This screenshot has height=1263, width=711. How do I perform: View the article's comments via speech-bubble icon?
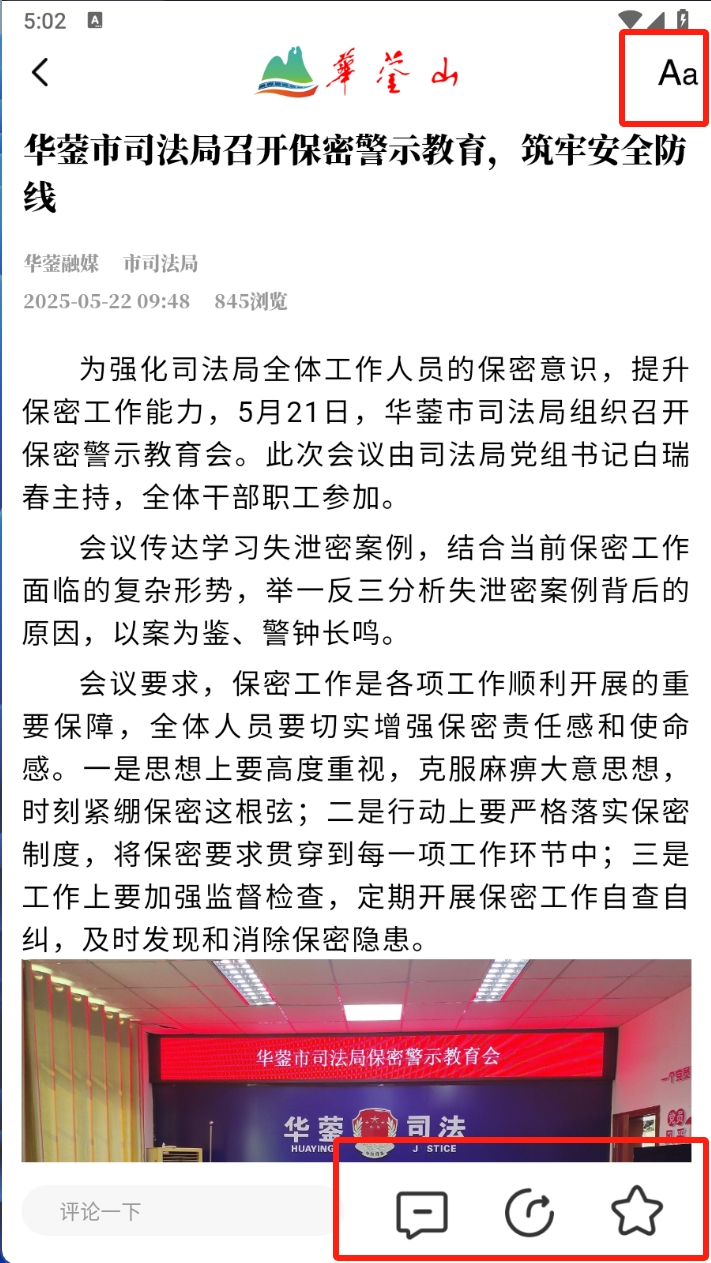(421, 1214)
